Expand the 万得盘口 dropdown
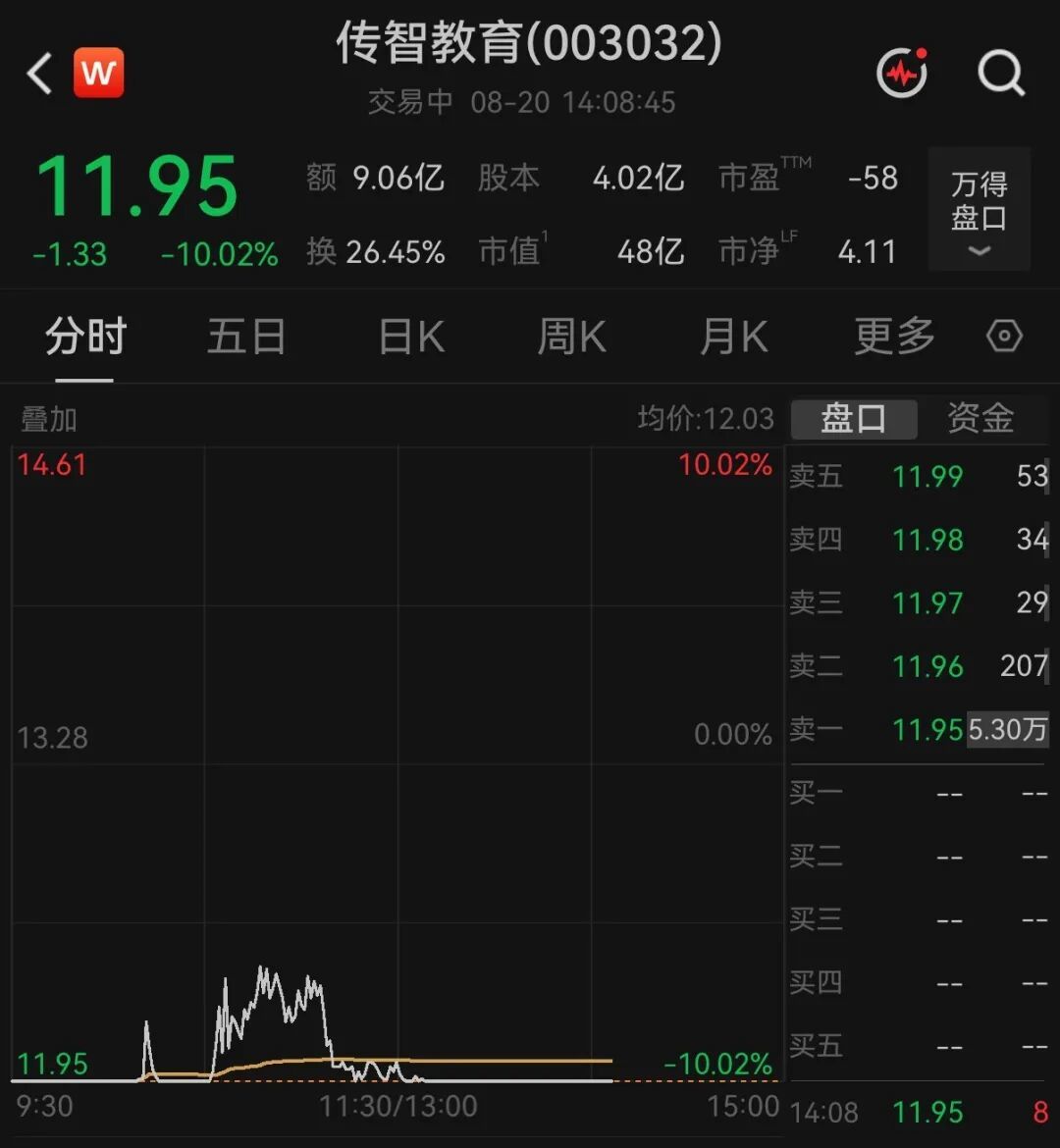This screenshot has height=1148, width=1060. point(980,209)
